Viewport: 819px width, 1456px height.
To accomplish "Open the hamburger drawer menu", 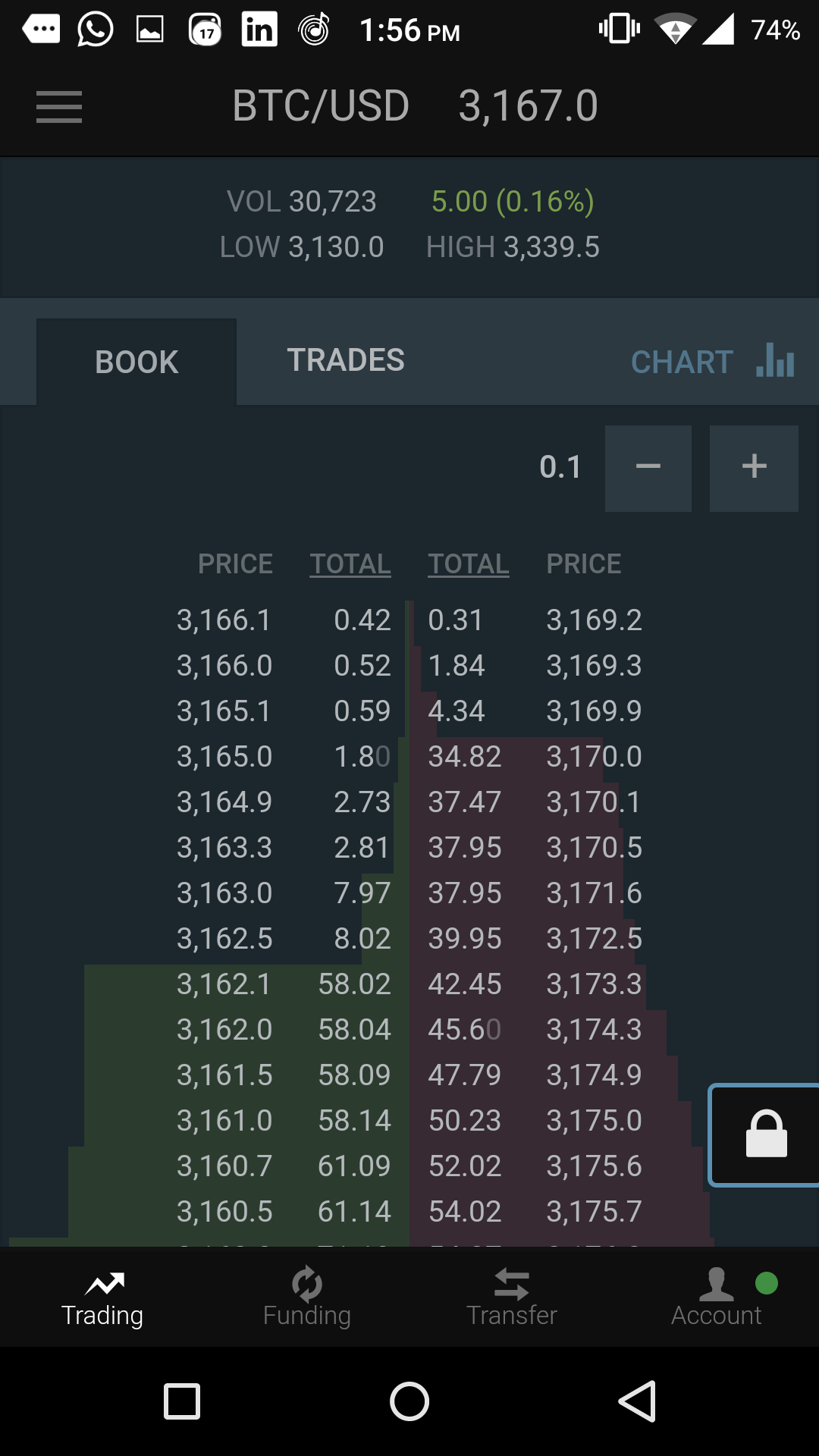I will click(59, 107).
